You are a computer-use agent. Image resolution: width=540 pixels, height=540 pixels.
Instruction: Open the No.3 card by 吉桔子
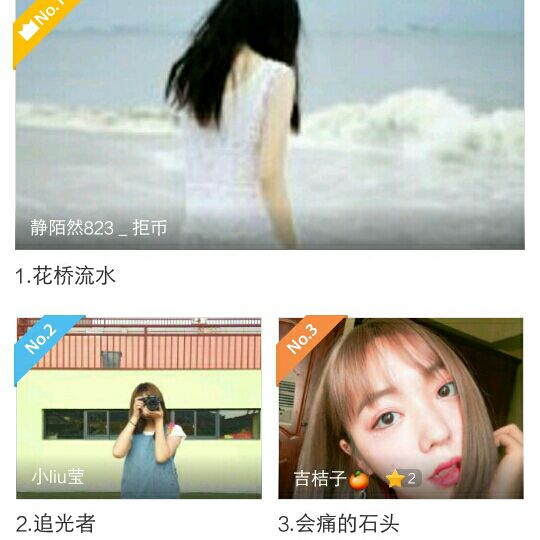401,408
